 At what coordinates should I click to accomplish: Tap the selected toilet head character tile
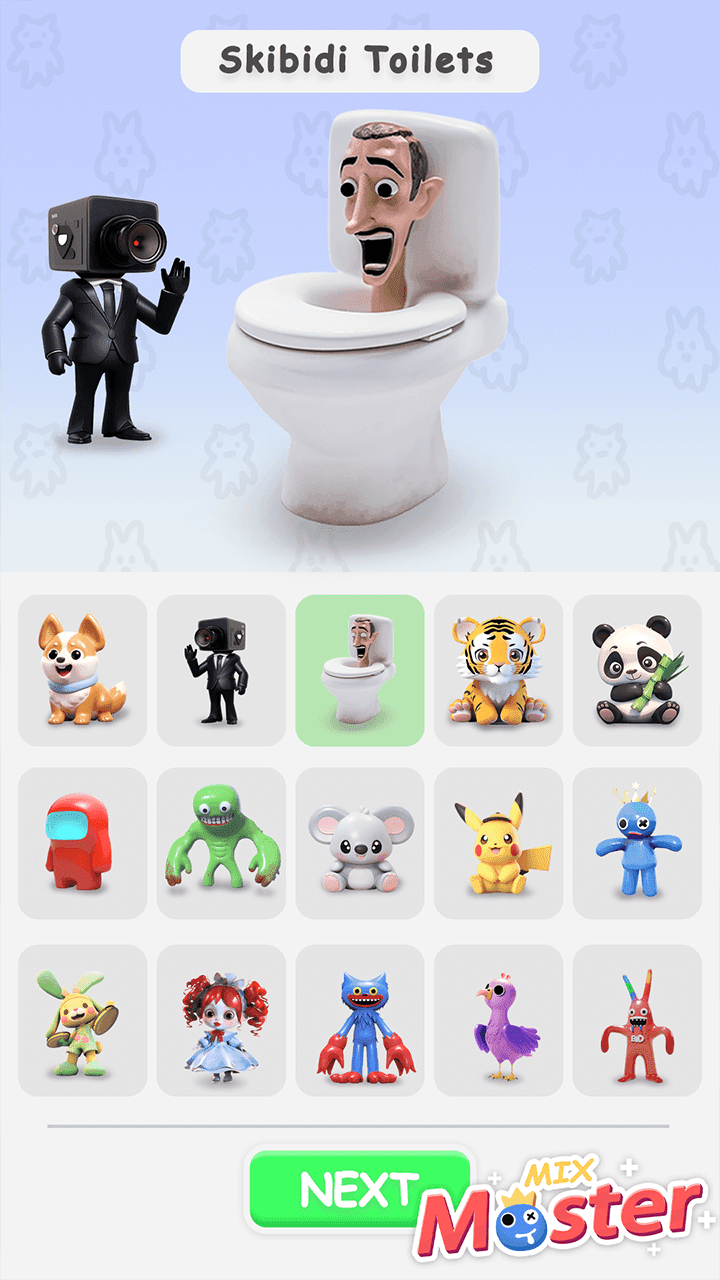click(360, 670)
